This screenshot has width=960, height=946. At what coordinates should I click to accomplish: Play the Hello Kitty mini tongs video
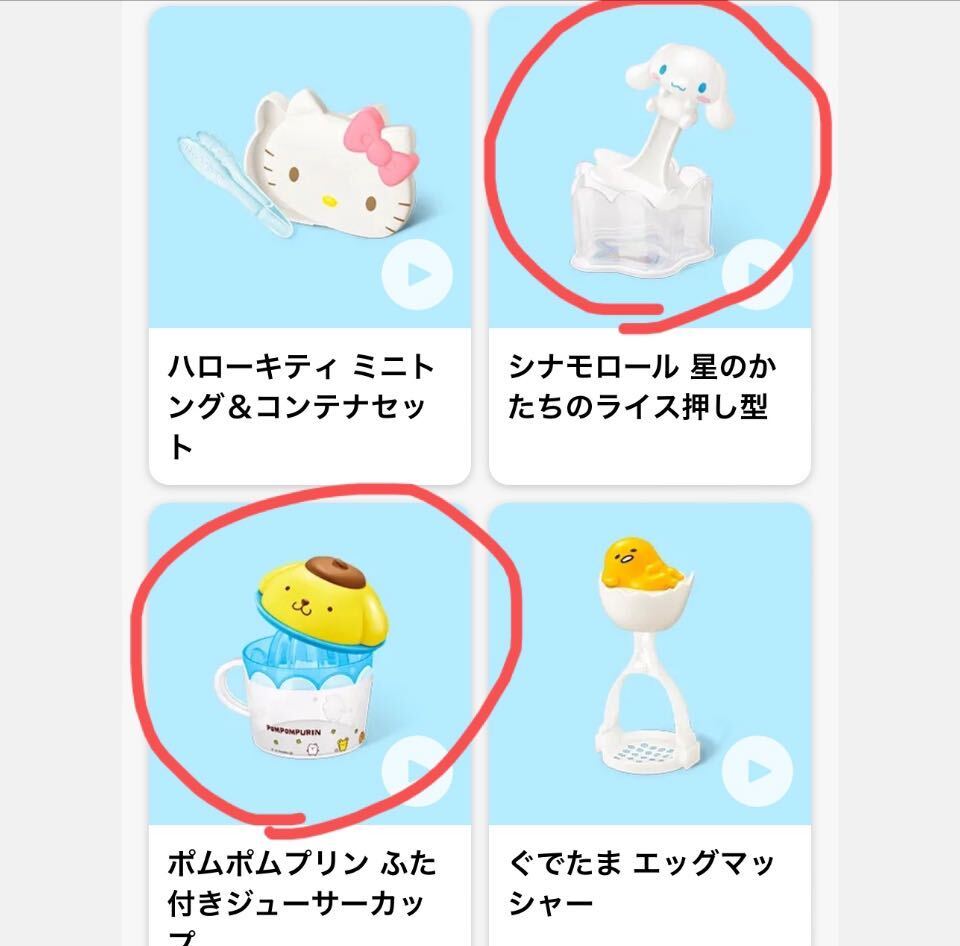coord(417,274)
